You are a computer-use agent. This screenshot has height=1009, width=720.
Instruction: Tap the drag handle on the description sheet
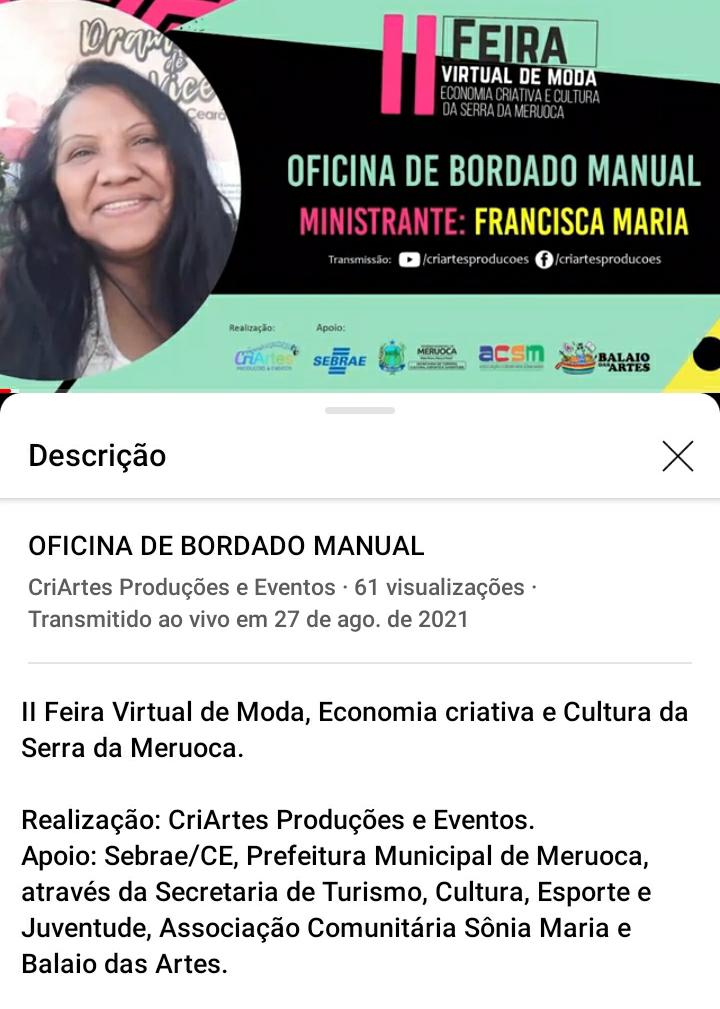(360, 410)
